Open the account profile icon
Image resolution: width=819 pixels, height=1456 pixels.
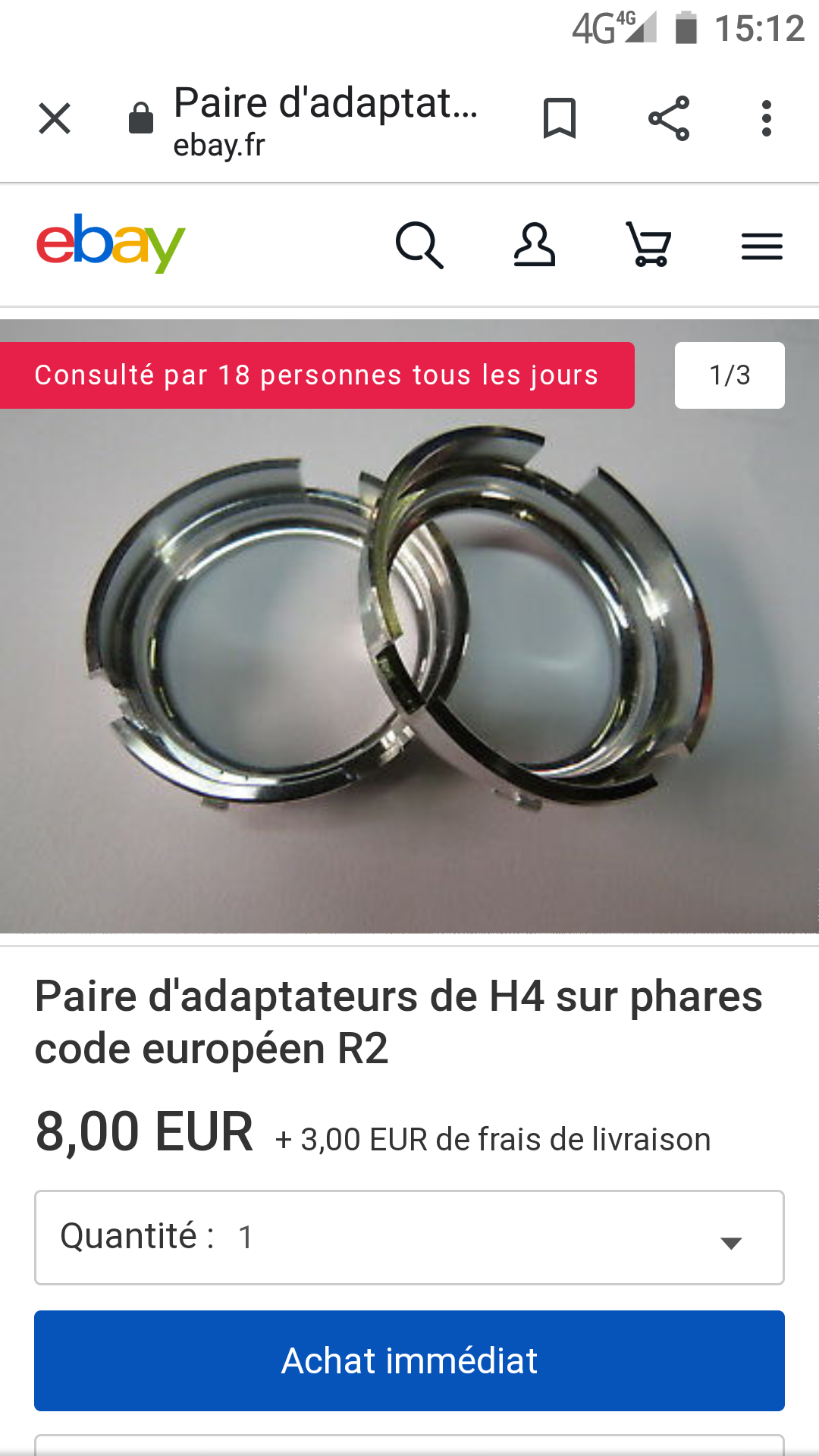[535, 245]
